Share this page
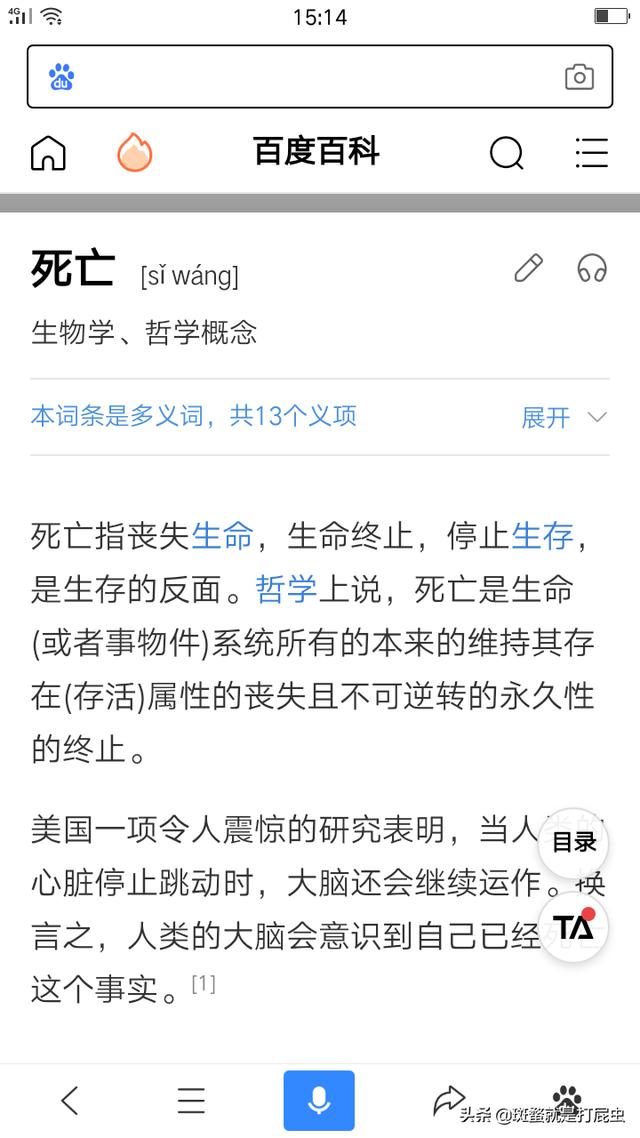Screen dimensions: 640x1138 point(449,1101)
